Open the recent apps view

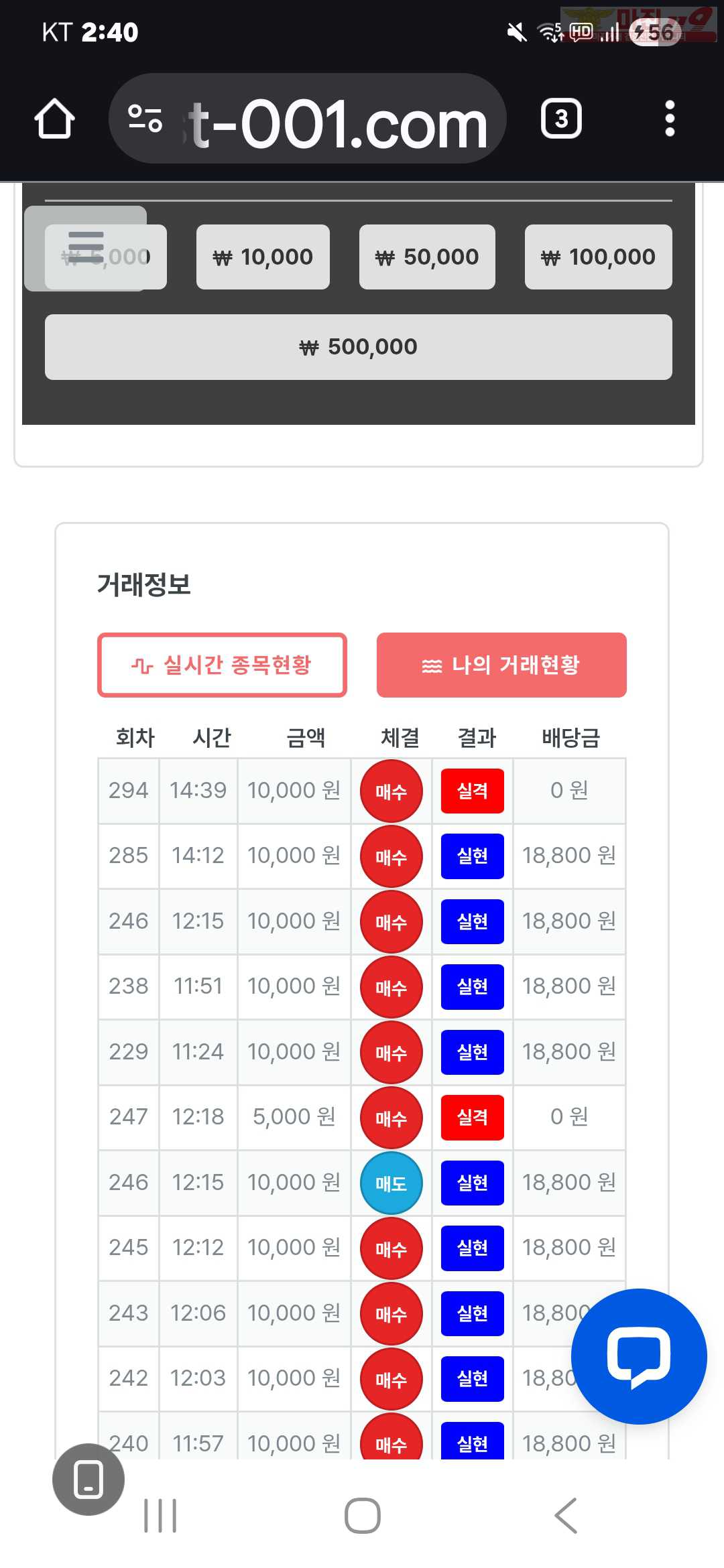pyautogui.click(x=160, y=1516)
